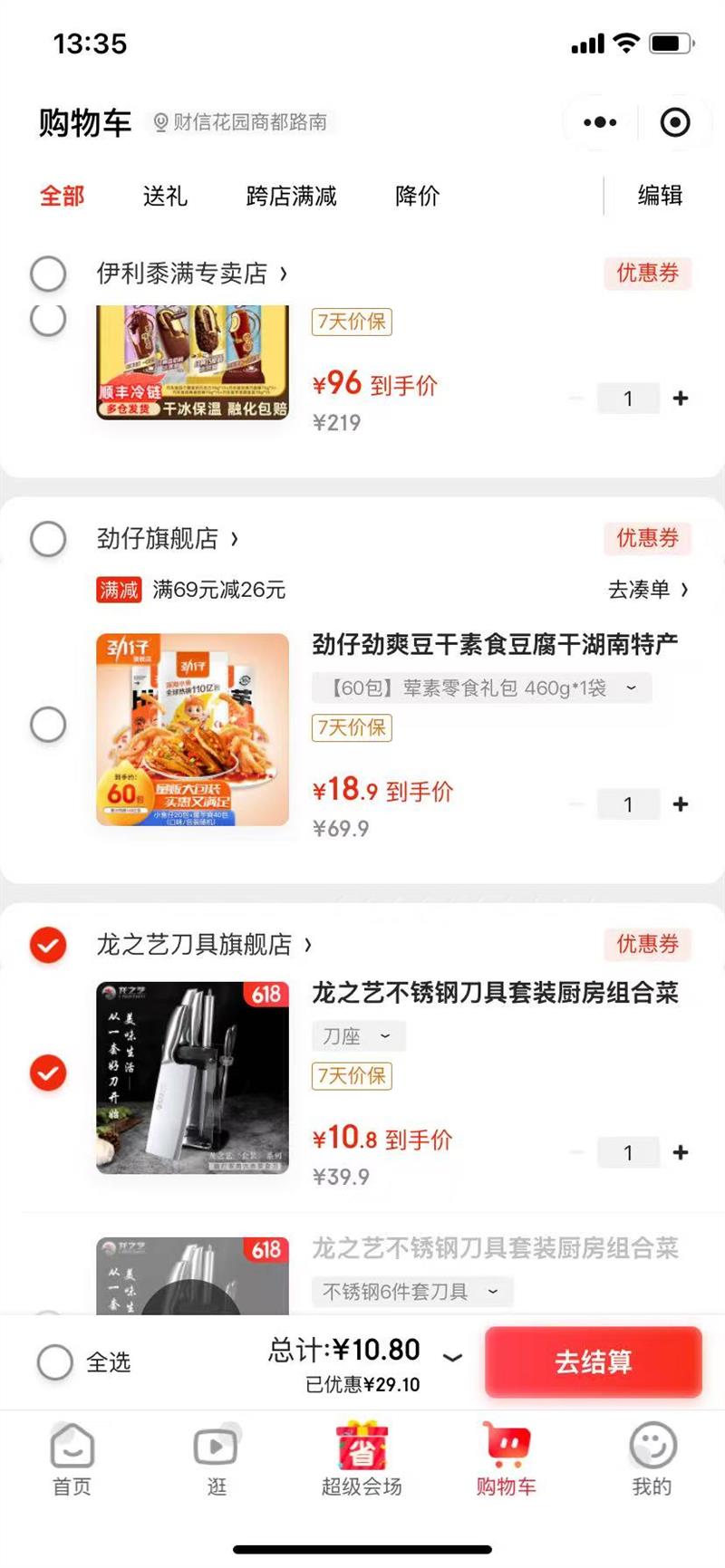
Task: Check the 劲仔劲爽豆干 item checkbox
Action: [48, 725]
